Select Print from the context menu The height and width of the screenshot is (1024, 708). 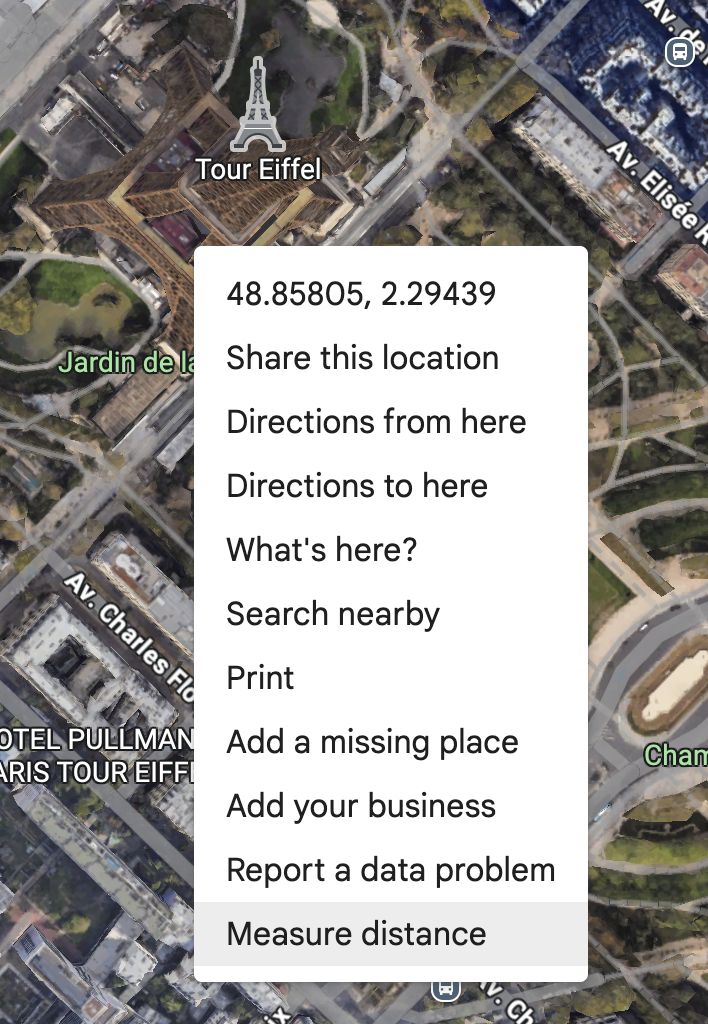pyautogui.click(x=260, y=678)
